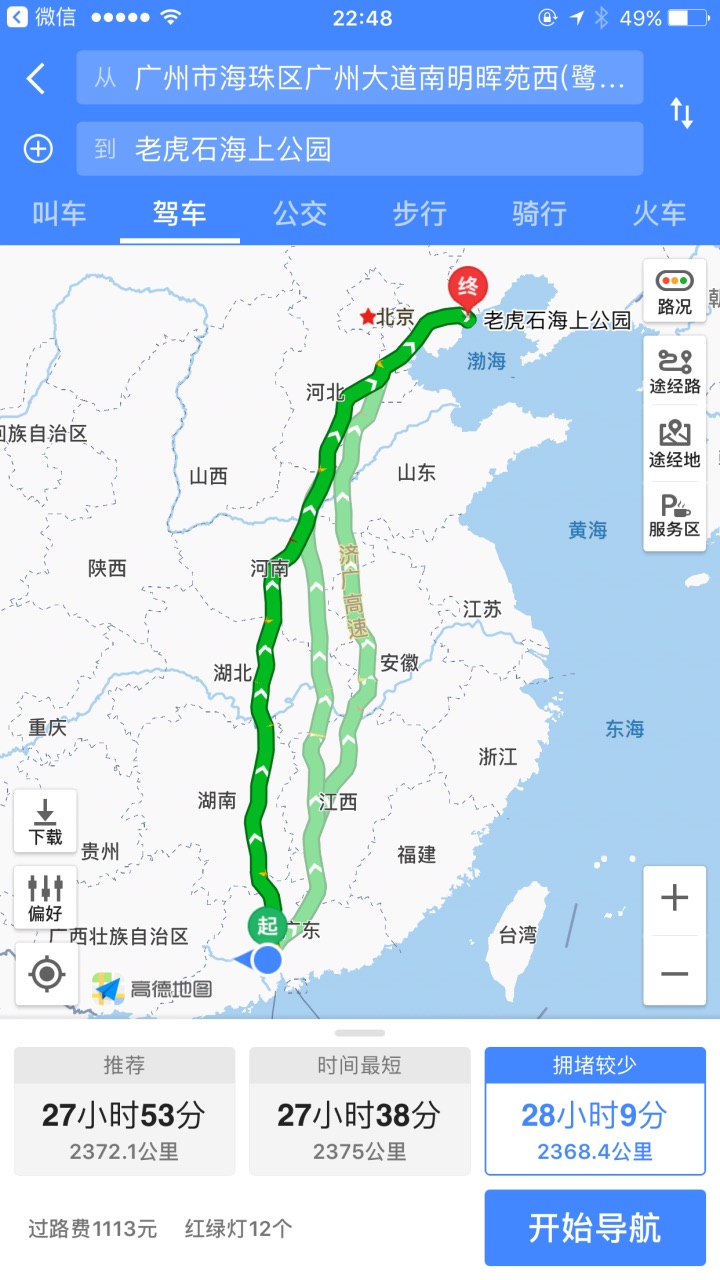Screen dimensions: 720x1280
Task: Select the 推荐 route option
Action: [x=124, y=1110]
